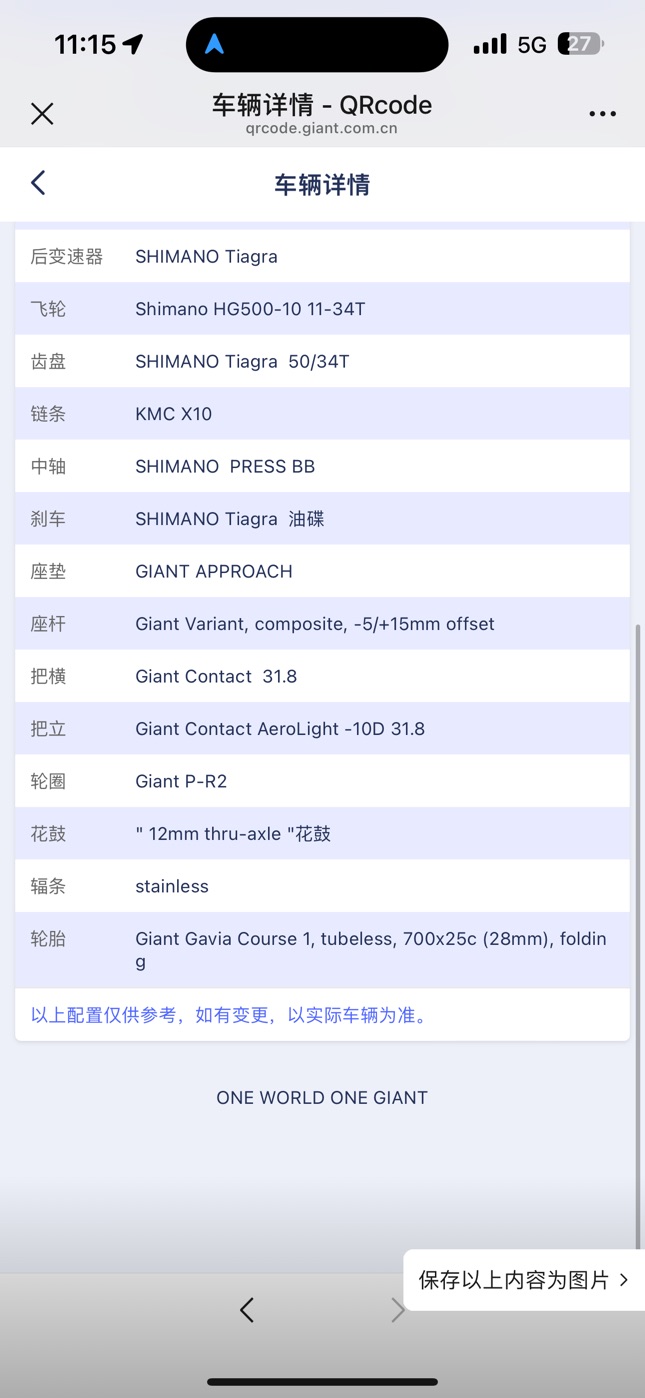Go back from 车辆详情 page header
The height and width of the screenshot is (1398, 645).
(38, 183)
